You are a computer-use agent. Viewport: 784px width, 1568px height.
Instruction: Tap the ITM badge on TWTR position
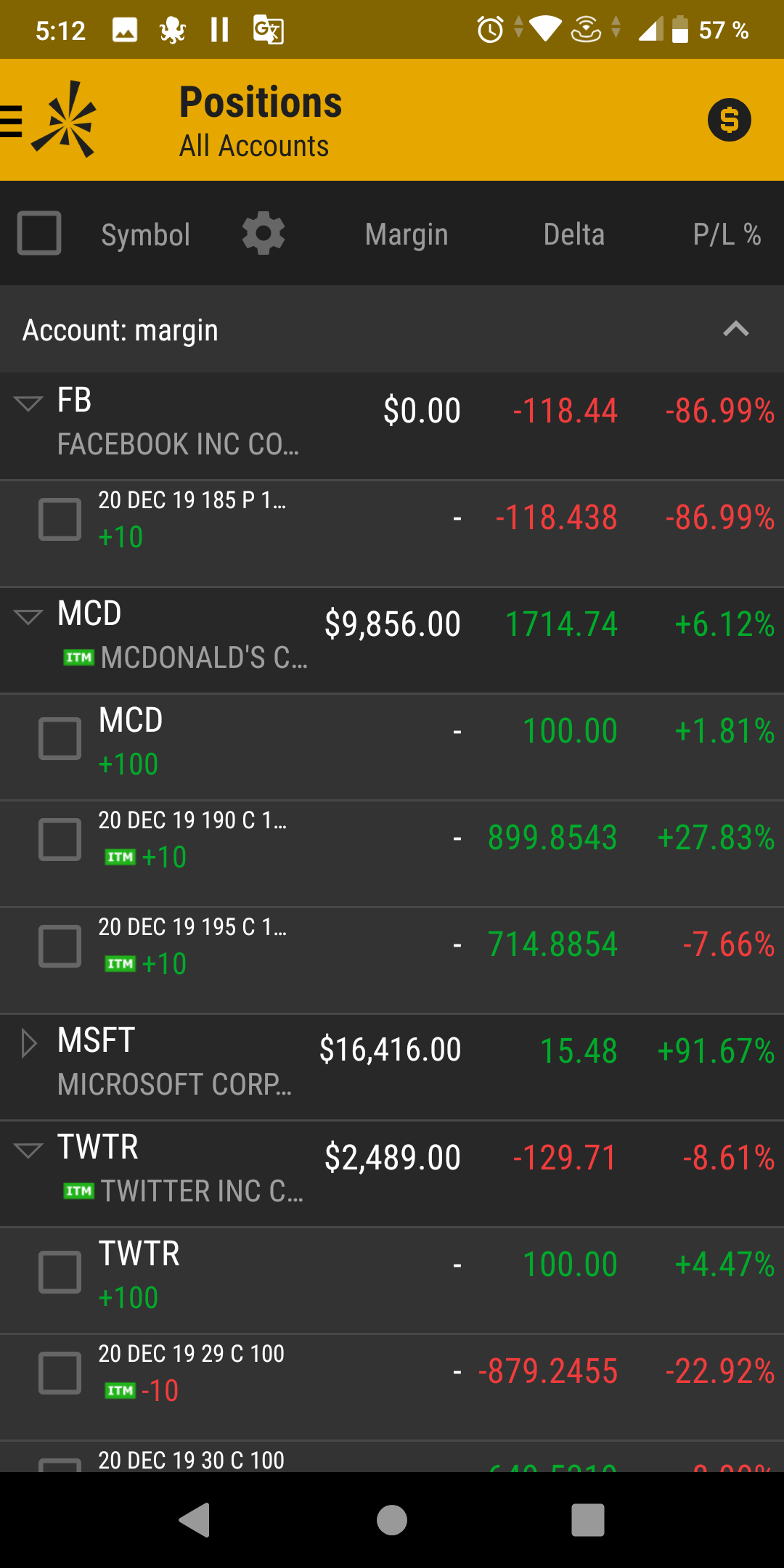point(78,1190)
